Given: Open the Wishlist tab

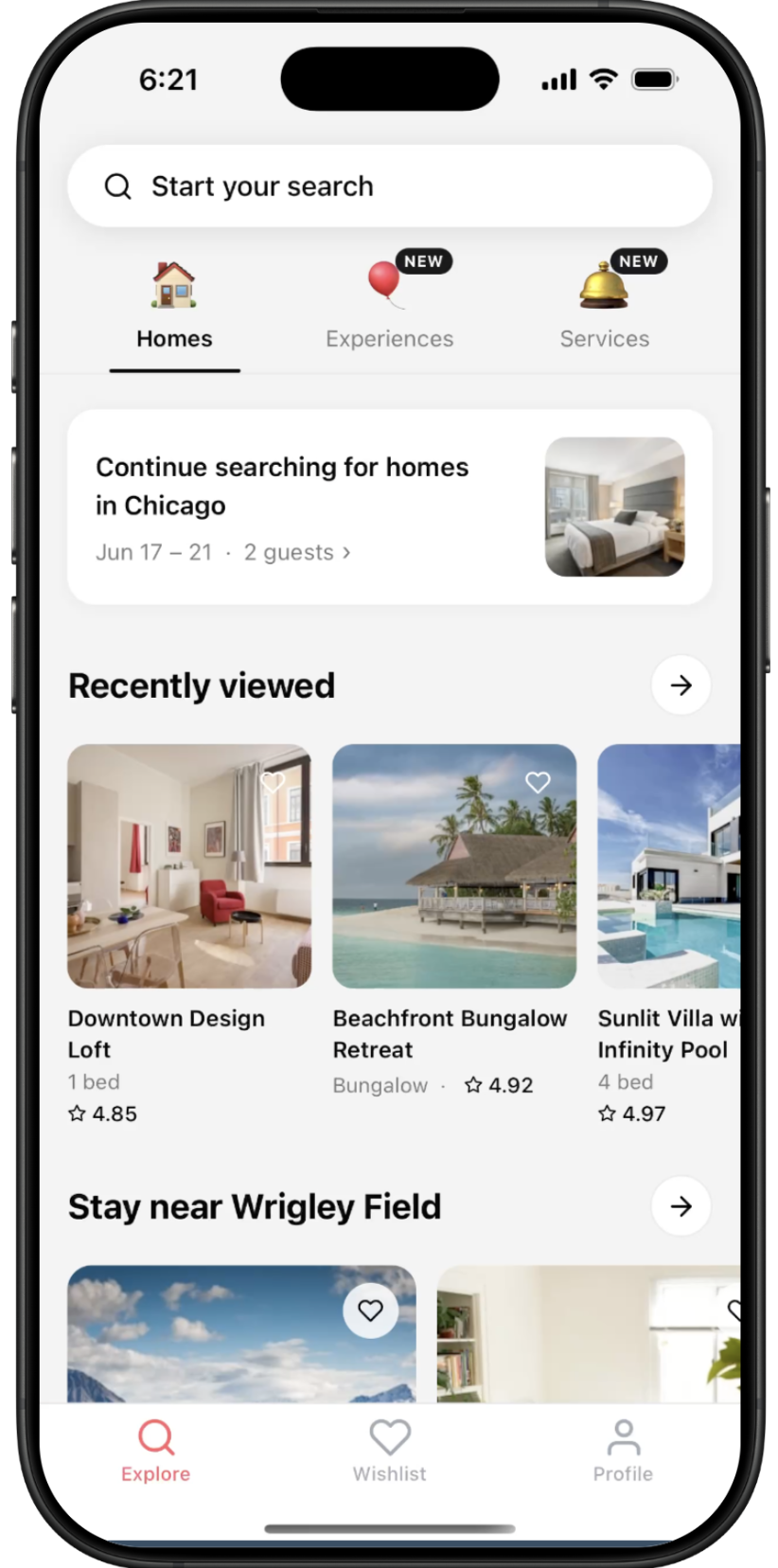Looking at the screenshot, I should 389,1450.
